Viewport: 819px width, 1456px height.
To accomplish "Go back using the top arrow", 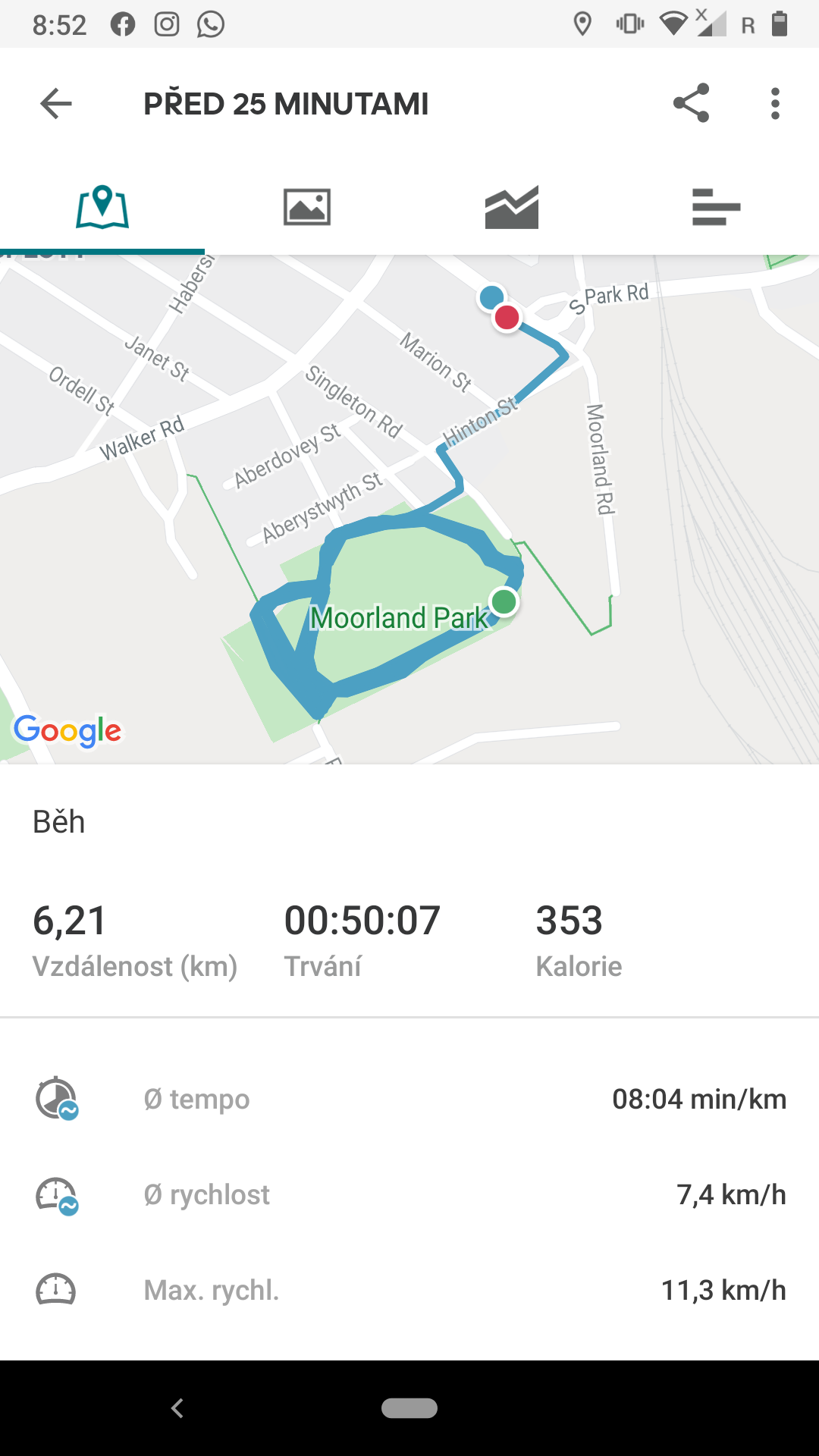I will 56,103.
